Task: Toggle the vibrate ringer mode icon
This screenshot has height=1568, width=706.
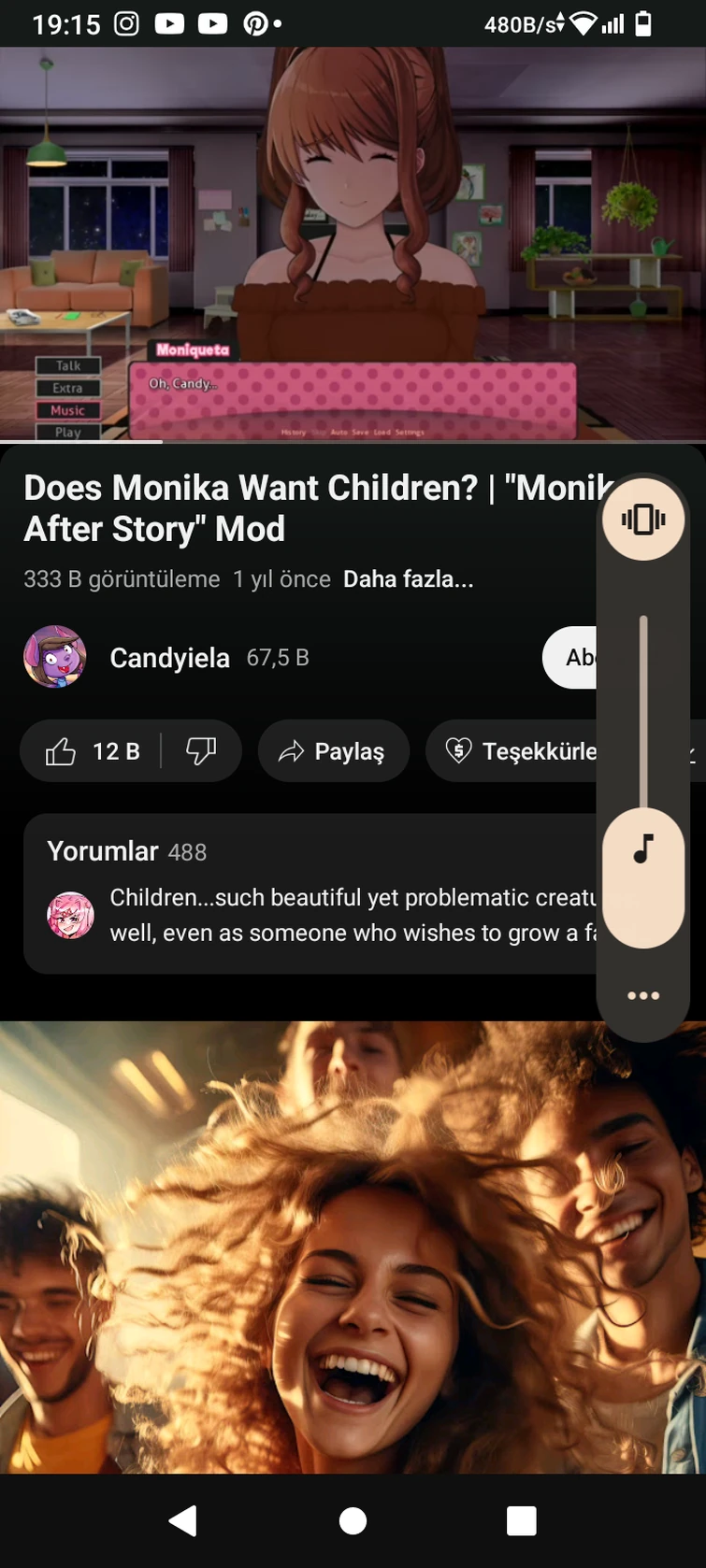Action: pos(643,520)
